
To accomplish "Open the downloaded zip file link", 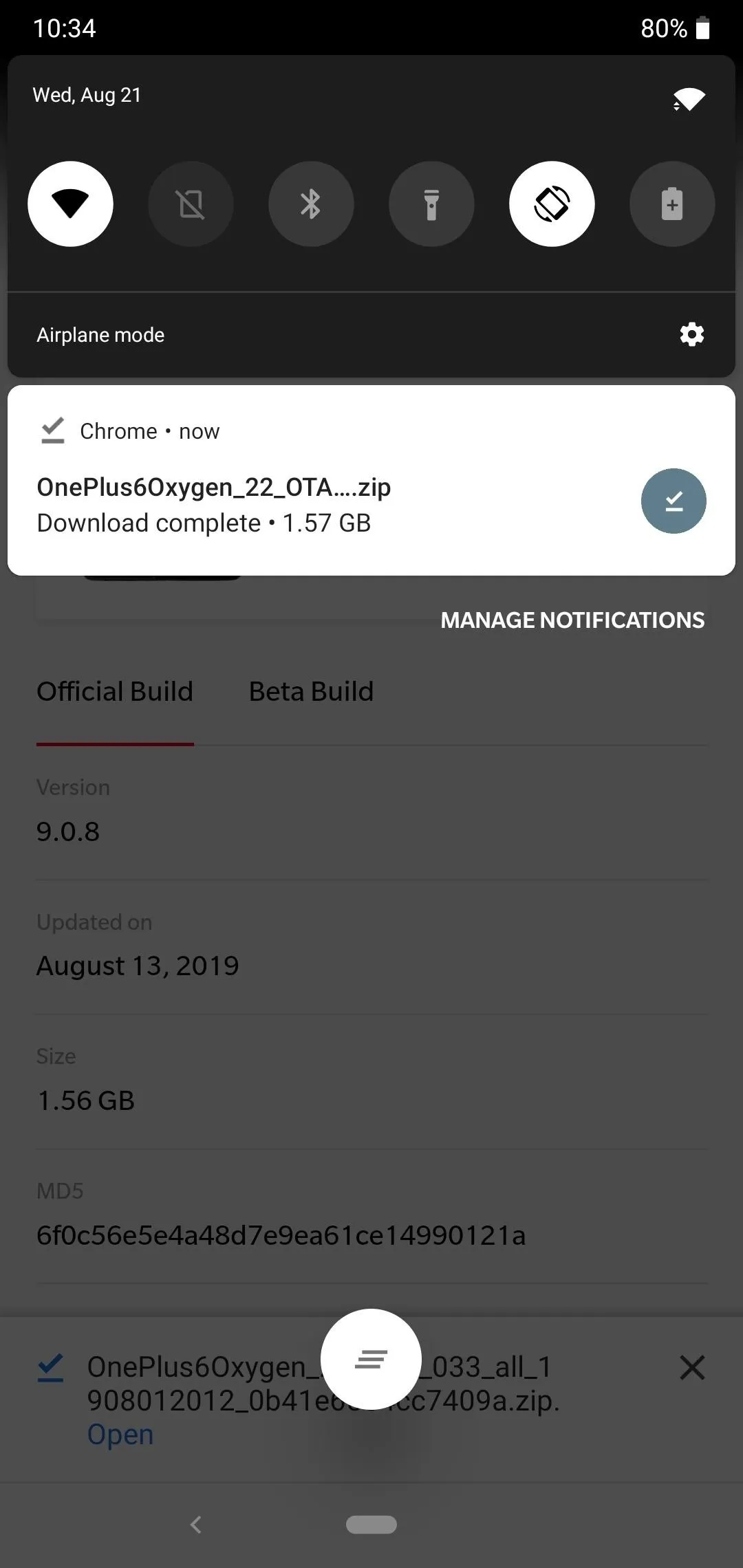I will coord(120,1435).
